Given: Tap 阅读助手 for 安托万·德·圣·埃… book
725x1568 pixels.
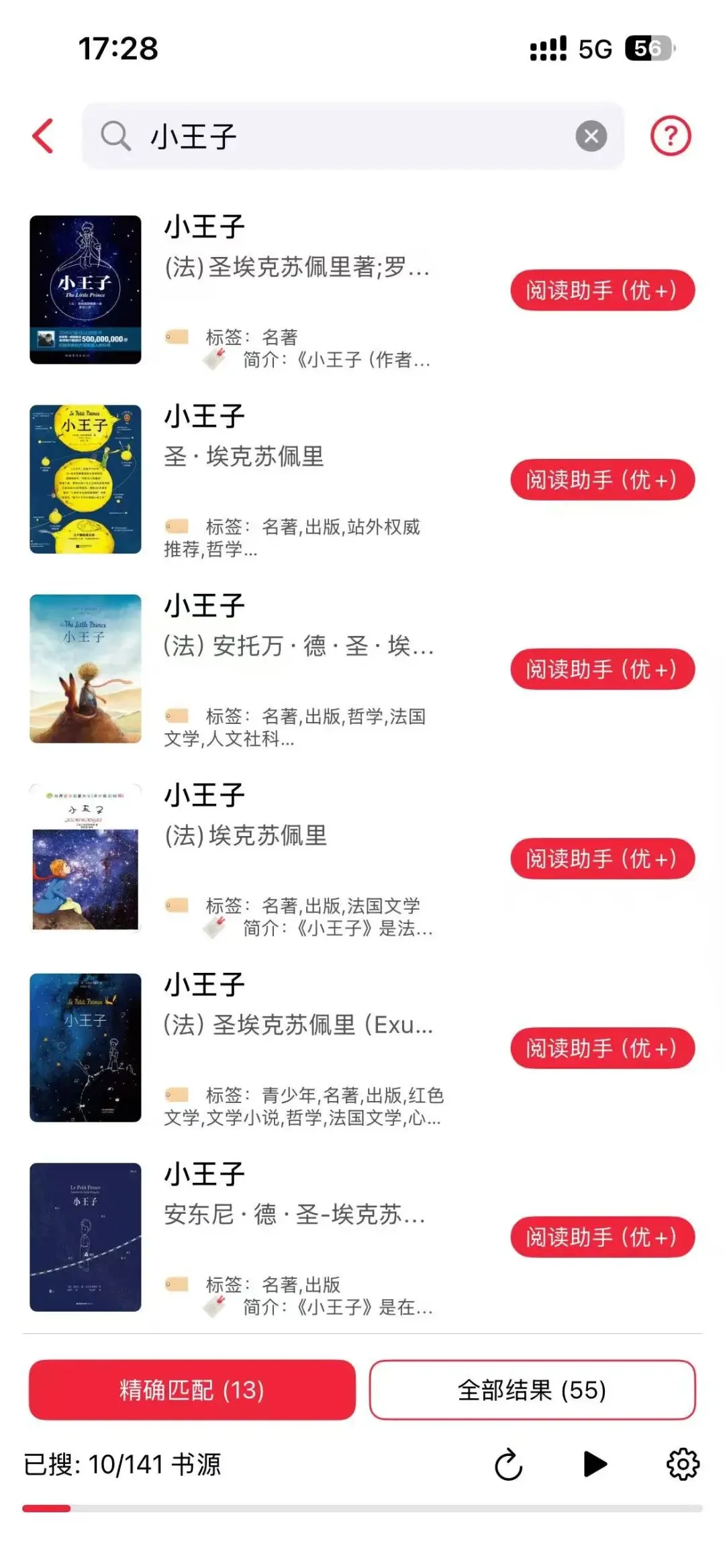Looking at the screenshot, I should click(602, 669).
